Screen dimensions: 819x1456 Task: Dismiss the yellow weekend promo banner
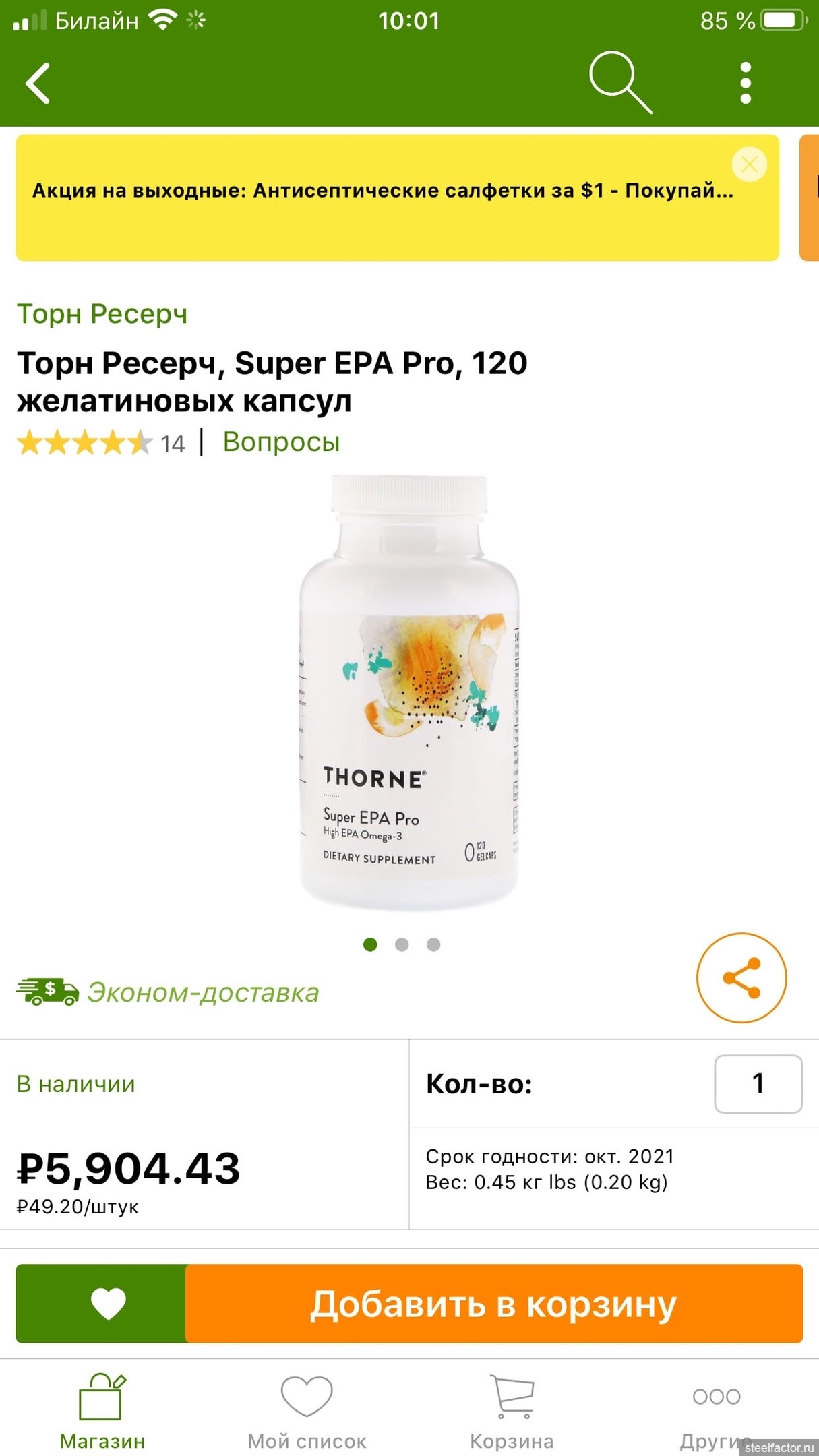[749, 164]
